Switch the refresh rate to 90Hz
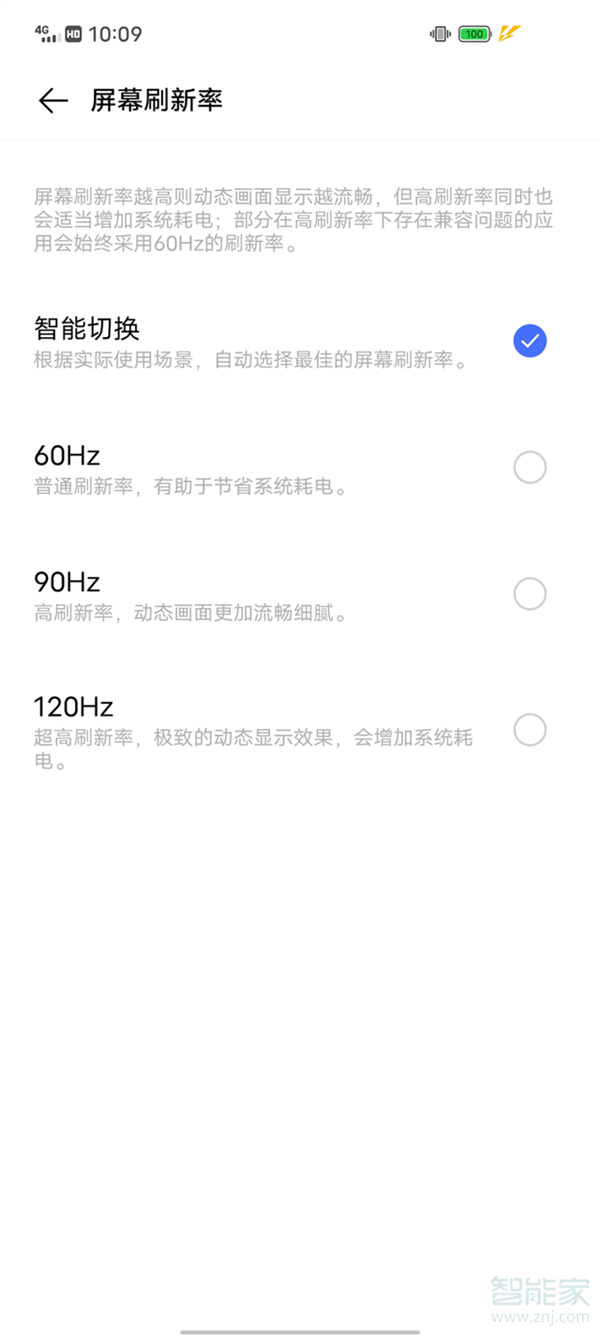 tap(529, 594)
